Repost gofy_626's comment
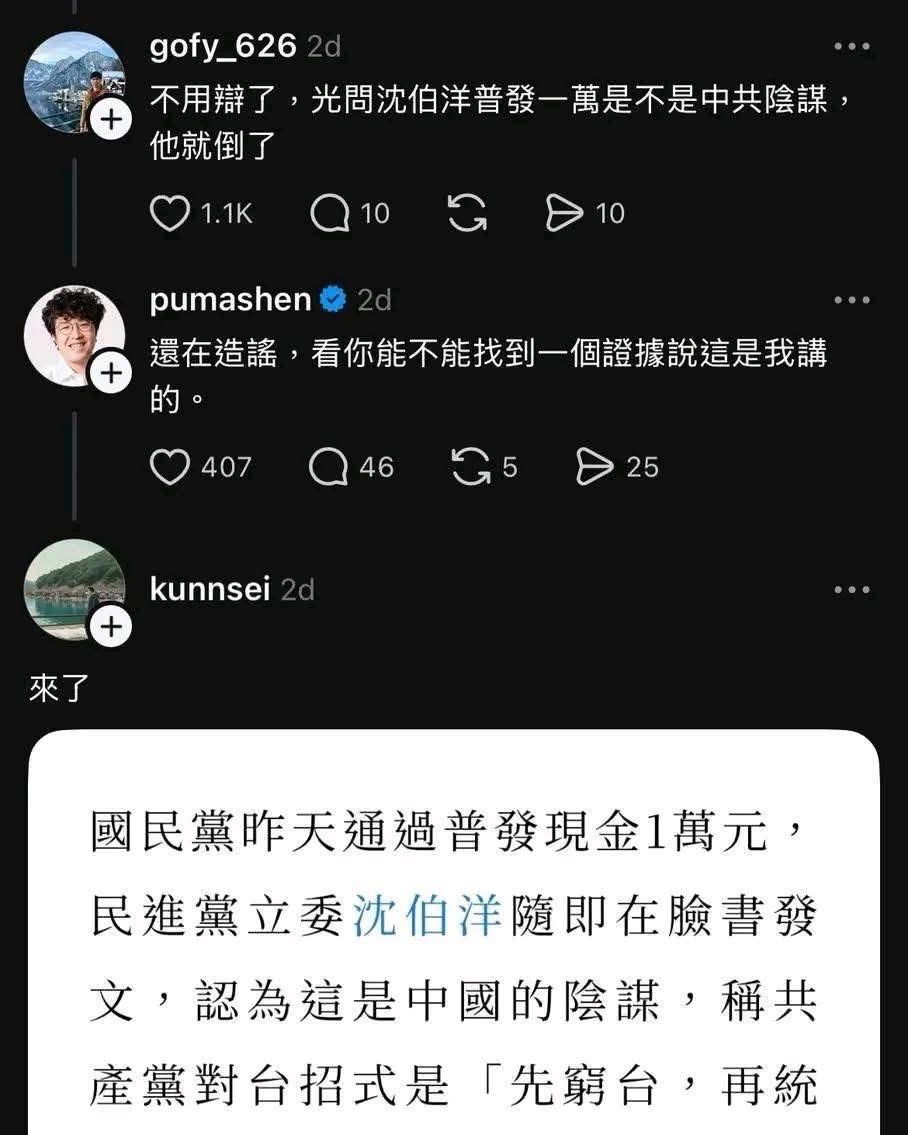908x1135 pixels. point(468,213)
